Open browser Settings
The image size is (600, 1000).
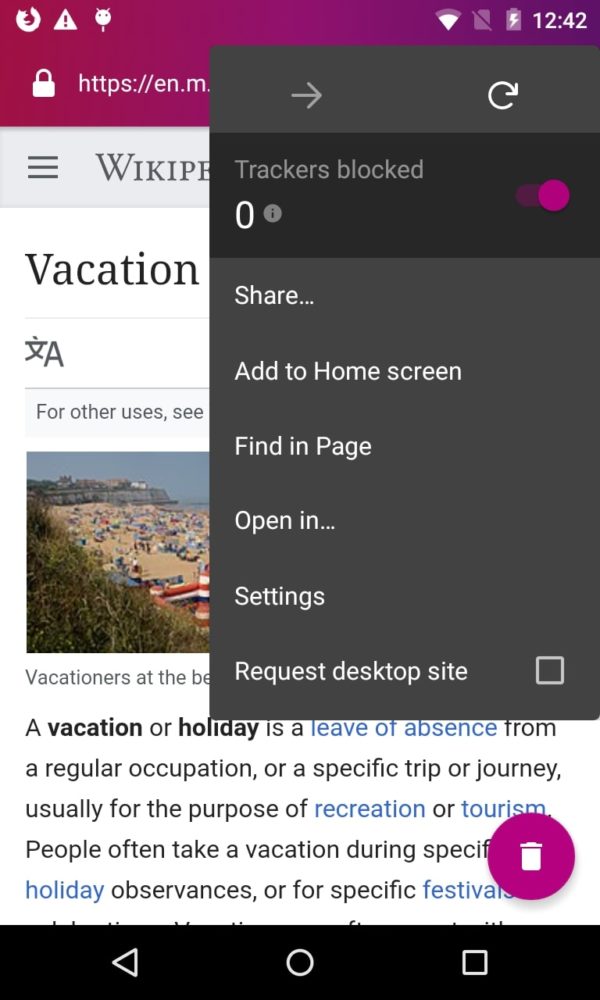pyautogui.click(x=280, y=596)
